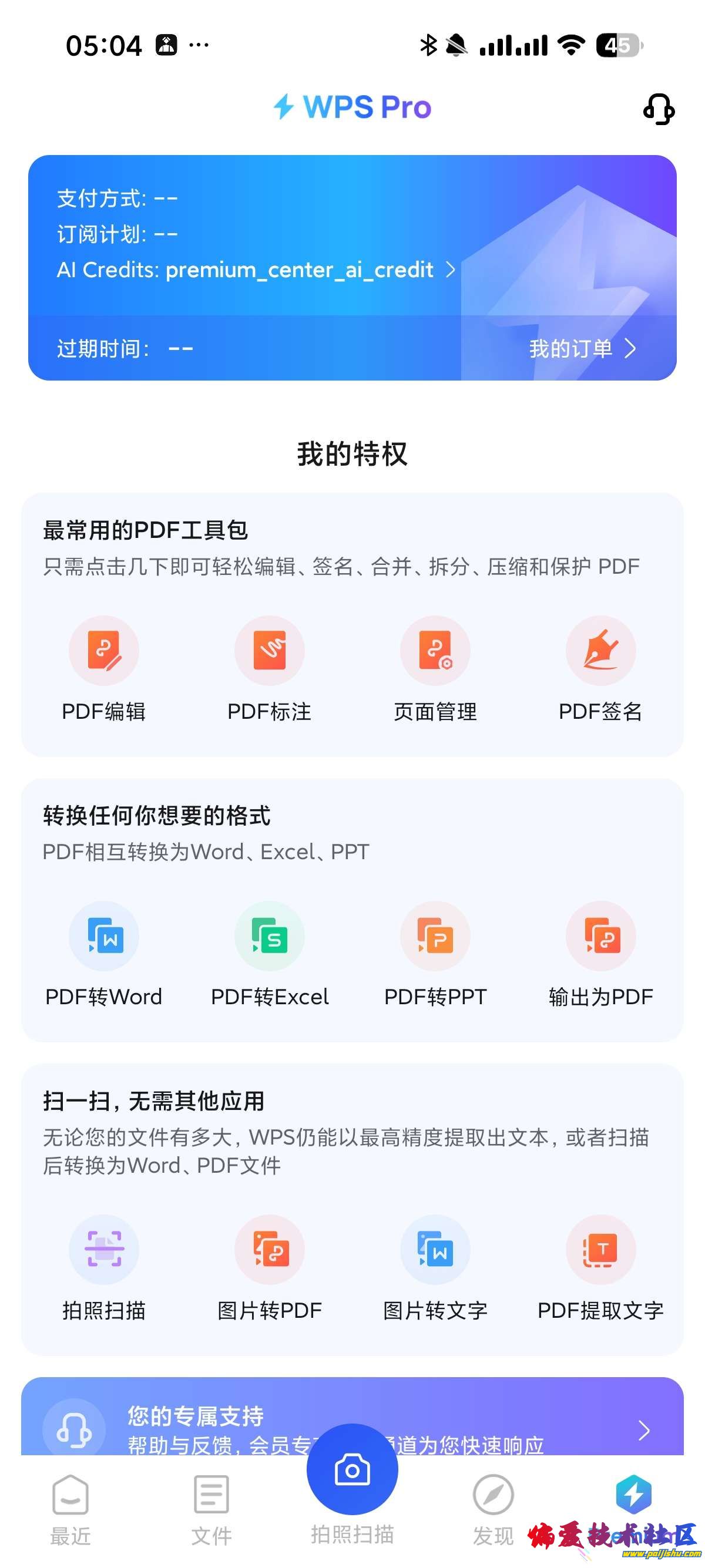Open the 拍照扫描 tool in scan section
Image resolution: width=705 pixels, height=1568 pixels.
[104, 1250]
